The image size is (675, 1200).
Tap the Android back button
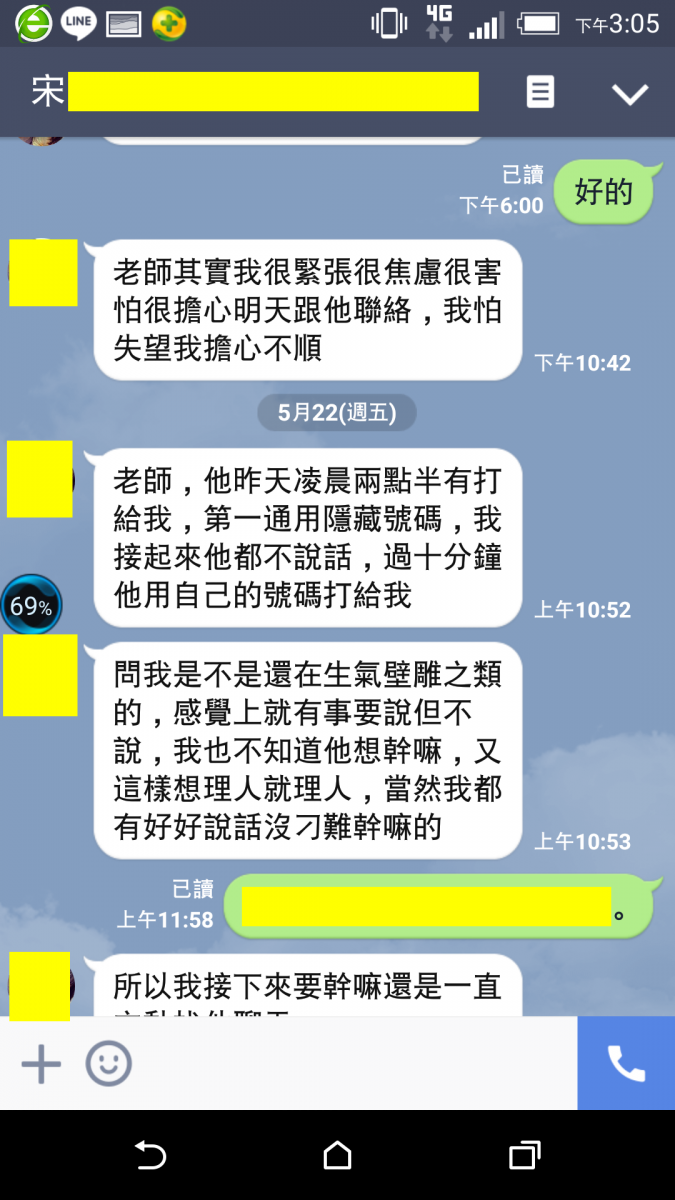pyautogui.click(x=150, y=1156)
